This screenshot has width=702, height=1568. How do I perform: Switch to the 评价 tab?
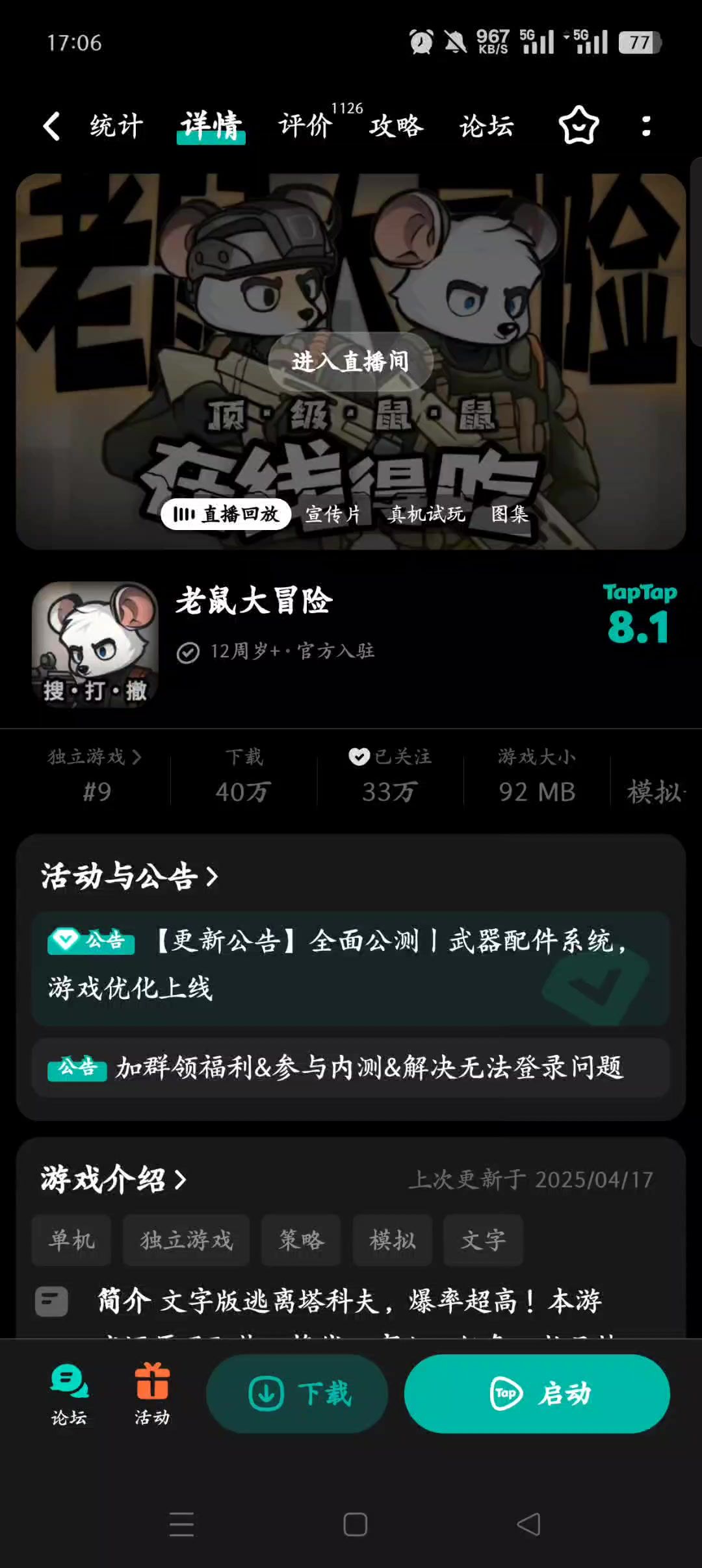305,126
